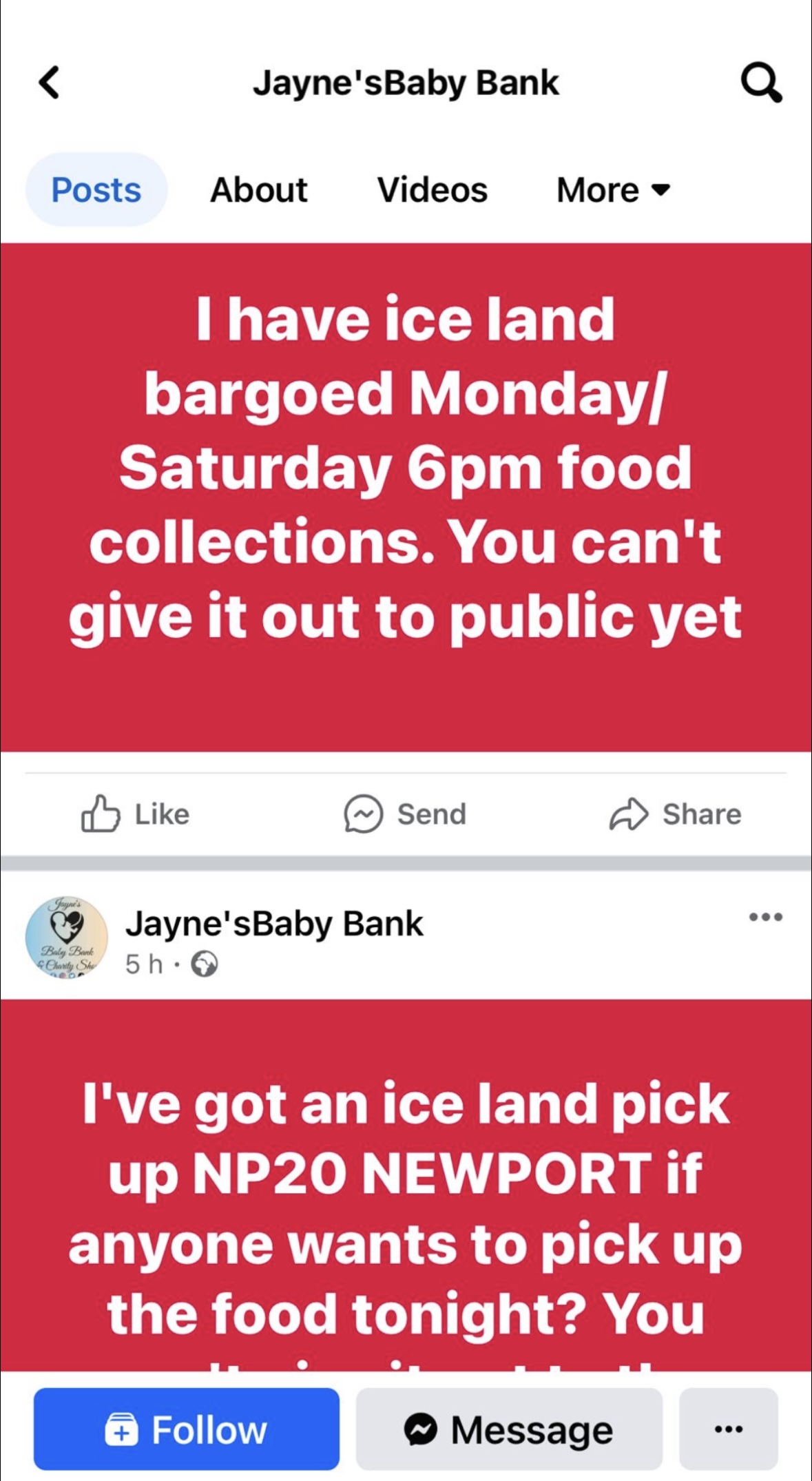Open search on this page
812x1481 pixels.
click(x=761, y=83)
